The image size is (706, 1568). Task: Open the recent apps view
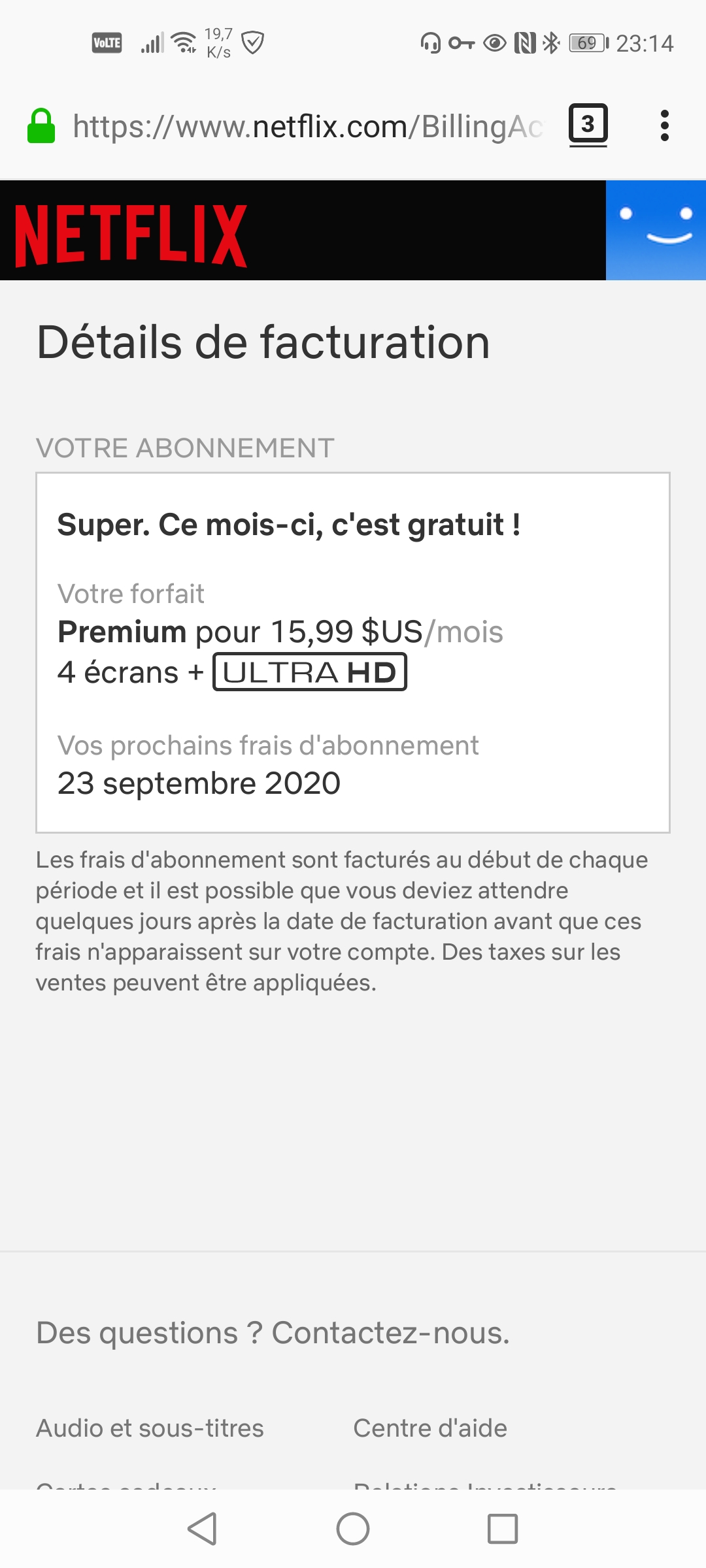(x=503, y=1529)
